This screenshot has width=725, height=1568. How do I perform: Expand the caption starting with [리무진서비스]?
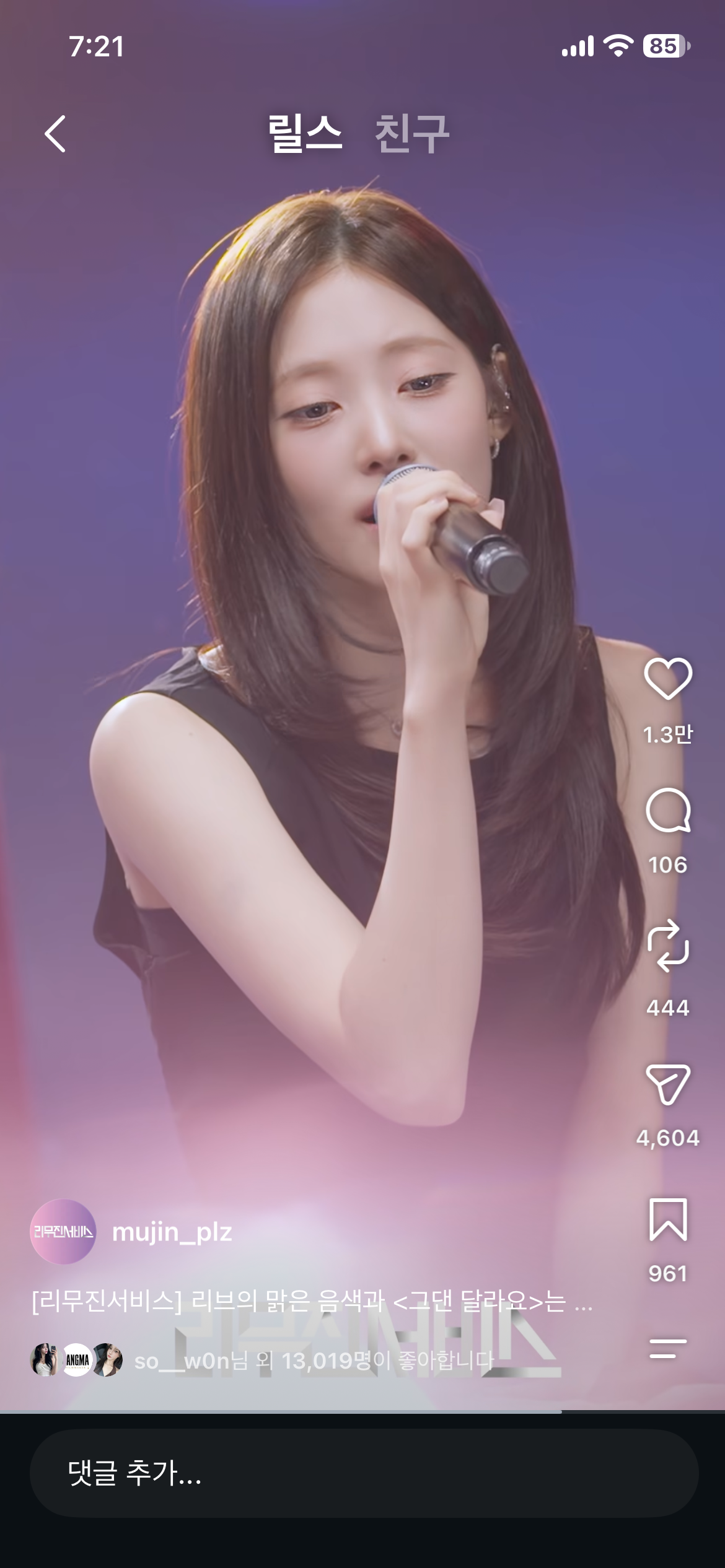[312, 1301]
